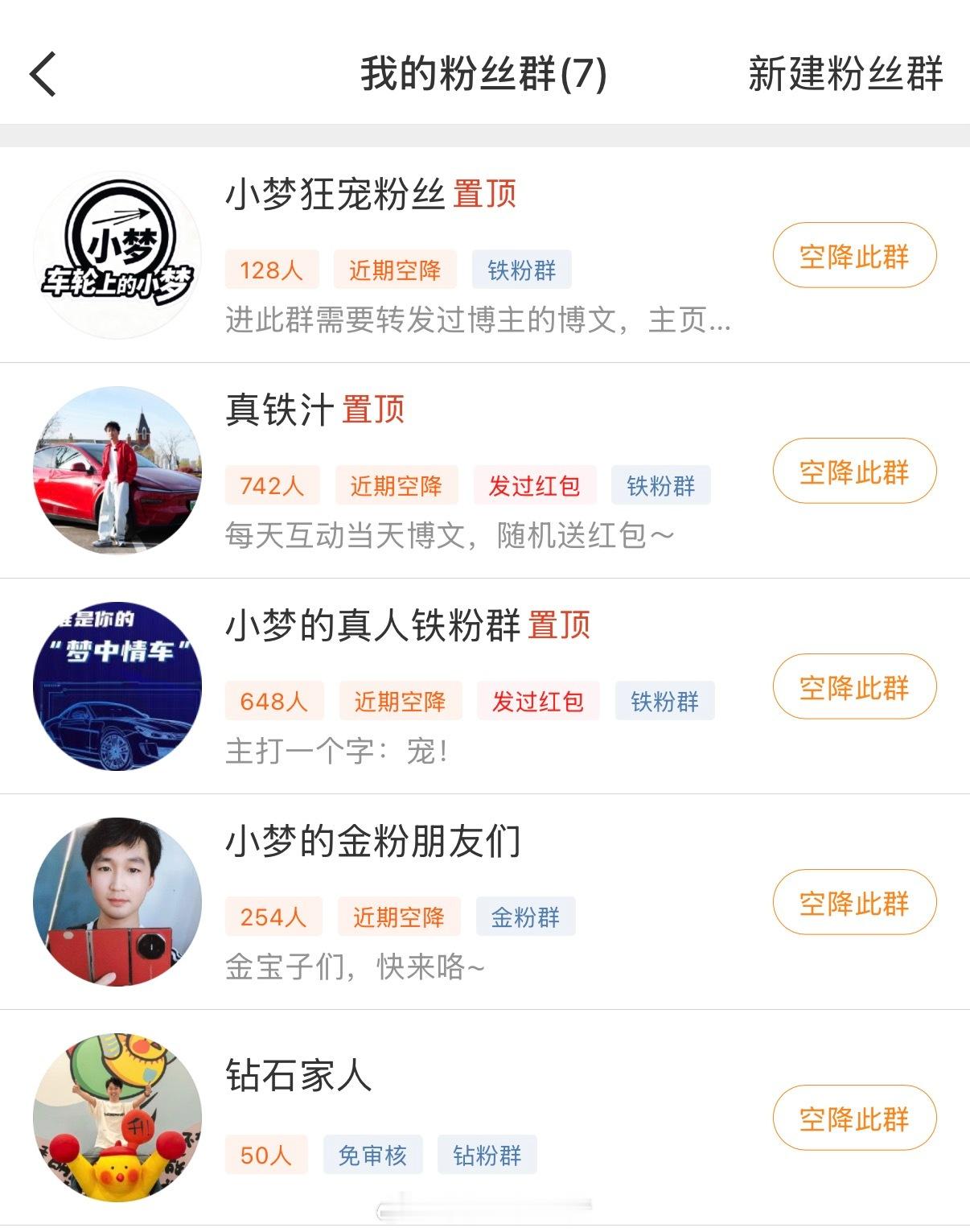Open the 钻石家人 group
970x1232 pixels.
pyautogui.click(x=298, y=1076)
